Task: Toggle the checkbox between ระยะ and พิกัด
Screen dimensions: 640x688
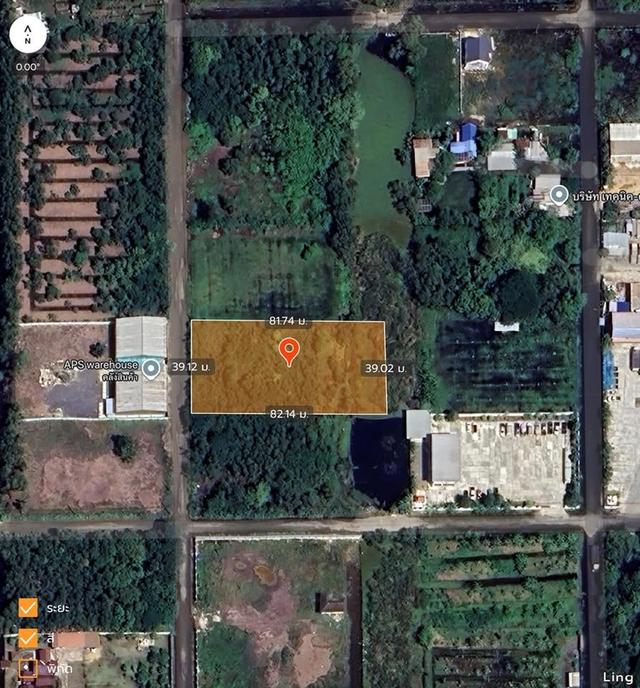Action: (x=28, y=637)
